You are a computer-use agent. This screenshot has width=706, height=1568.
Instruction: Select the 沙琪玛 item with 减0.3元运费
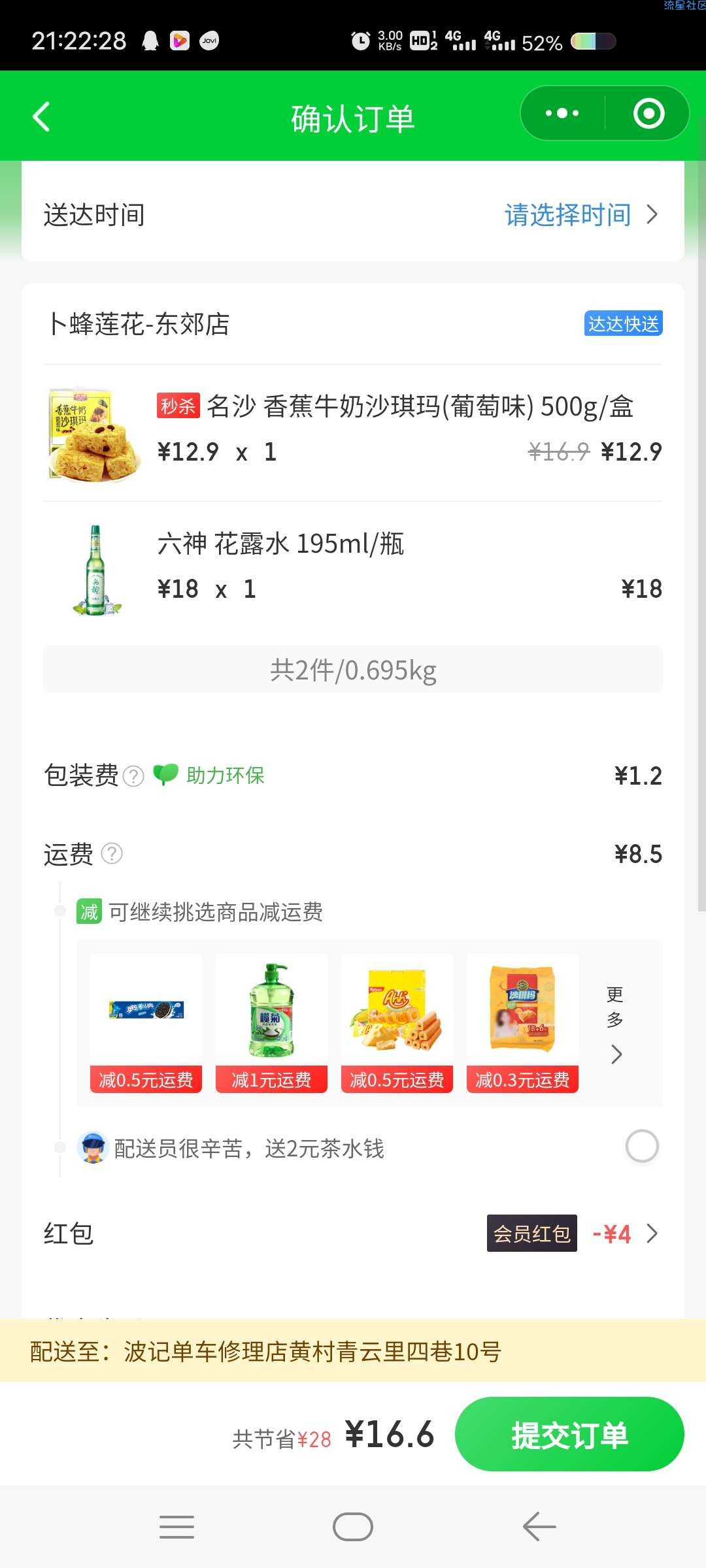pos(522,1022)
